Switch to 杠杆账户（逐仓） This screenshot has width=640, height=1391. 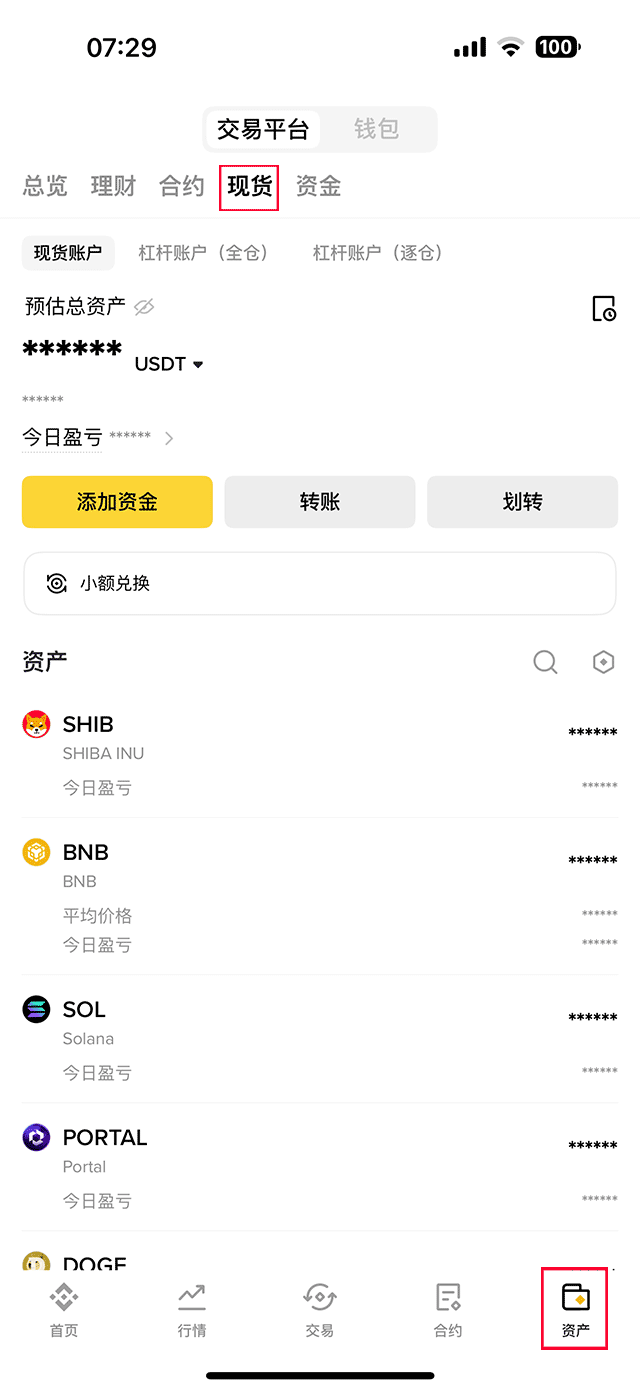coord(378,253)
